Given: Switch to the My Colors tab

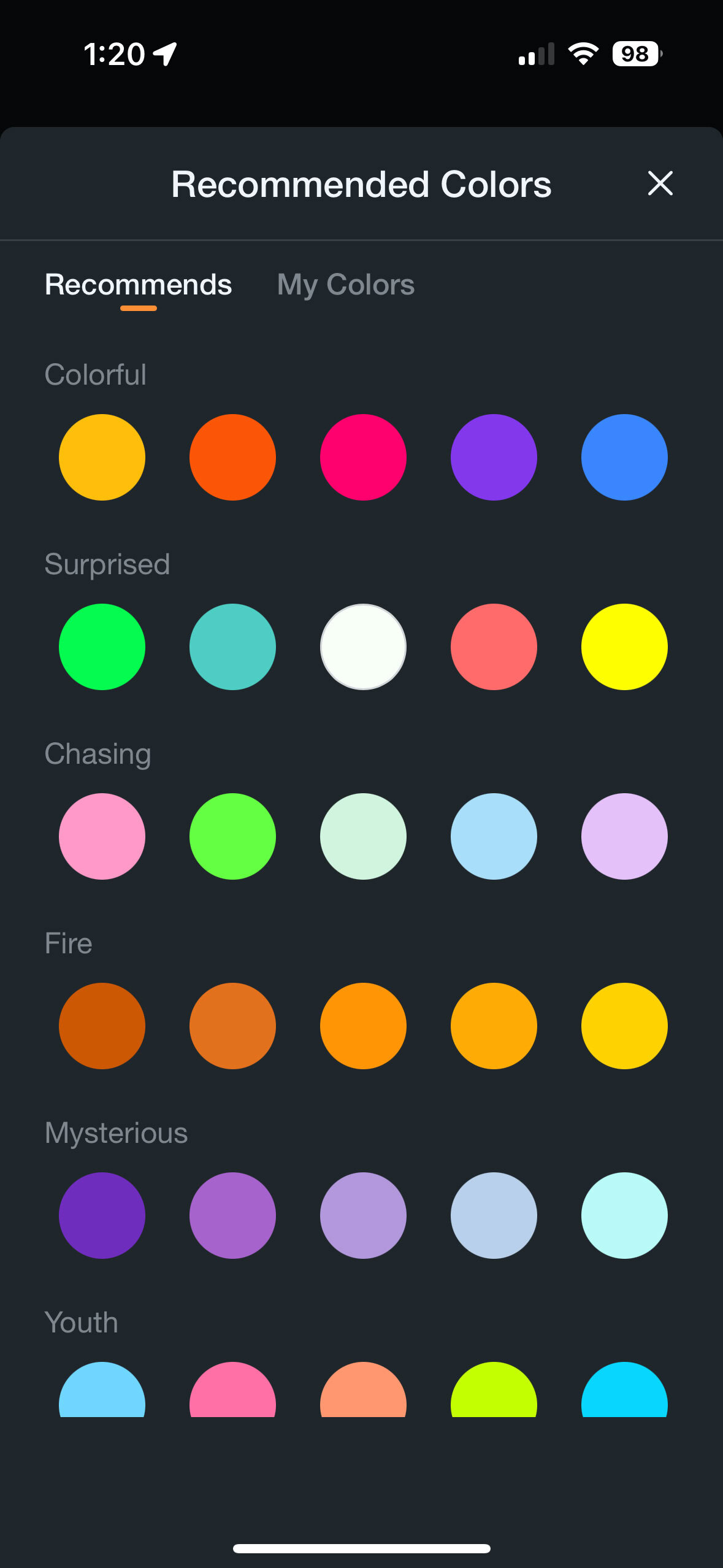Looking at the screenshot, I should tap(345, 285).
